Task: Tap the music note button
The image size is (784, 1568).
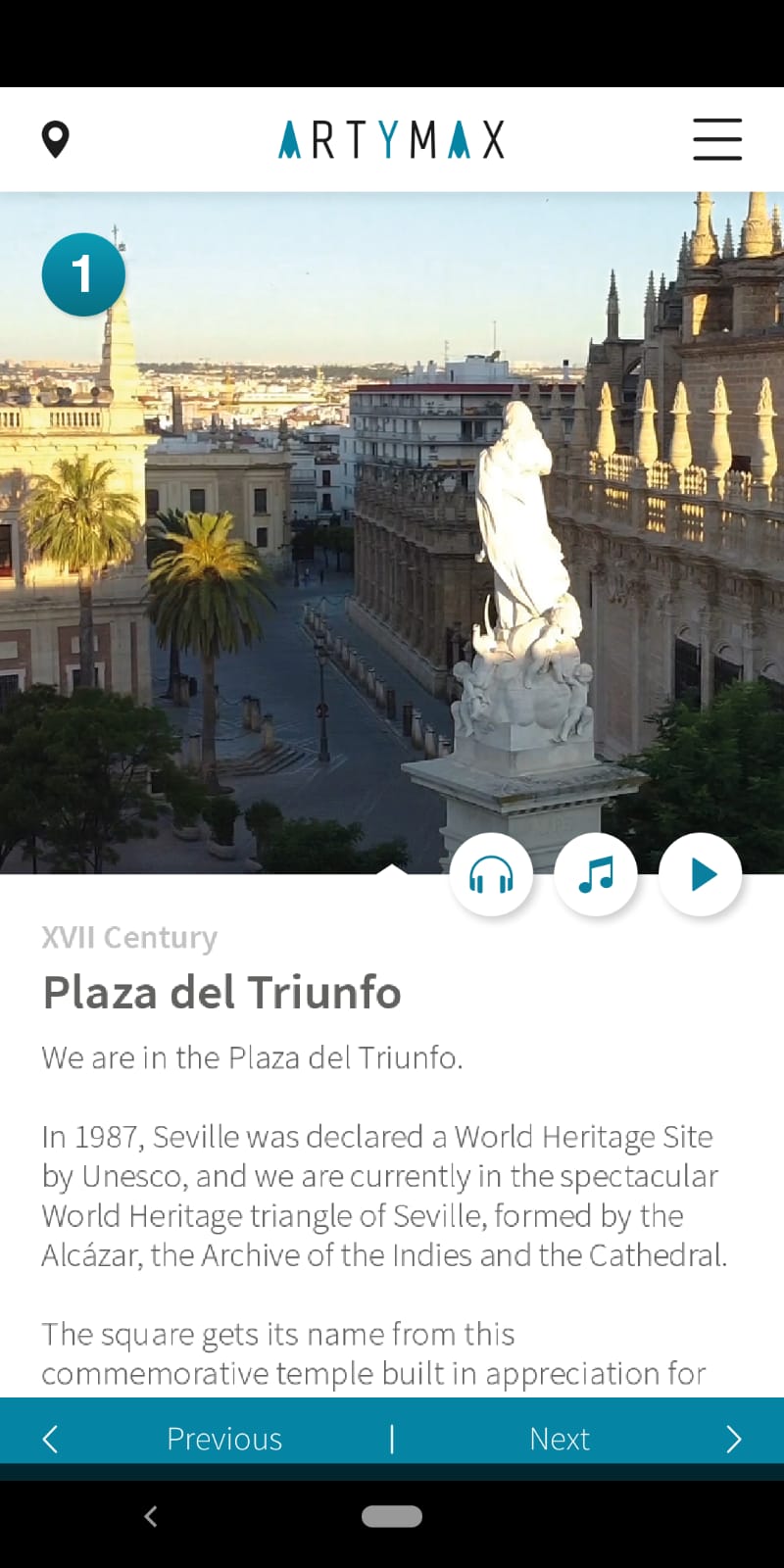Action: pyautogui.click(x=596, y=874)
